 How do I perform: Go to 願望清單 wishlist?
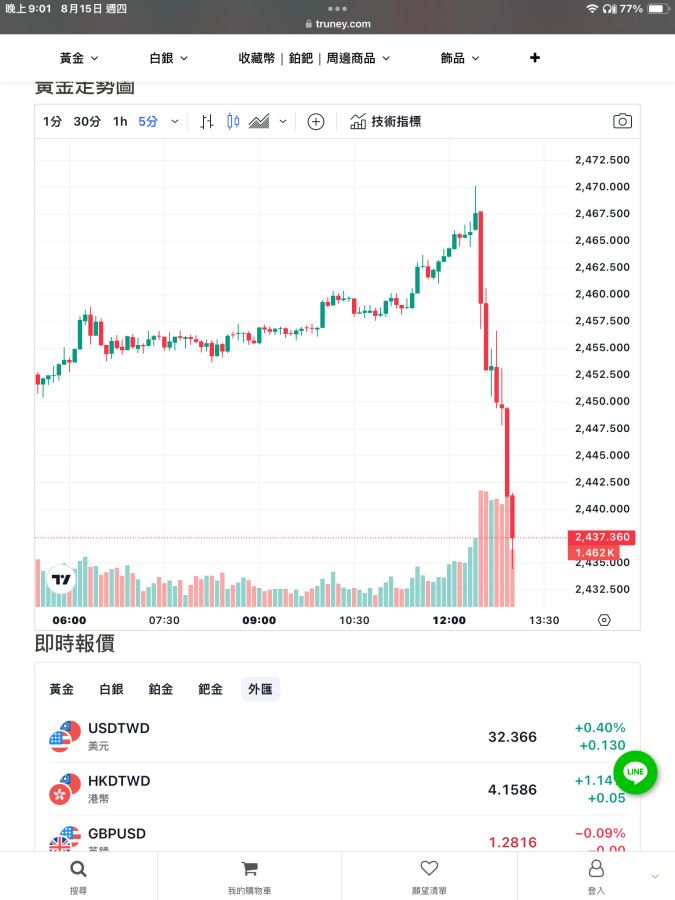pyautogui.click(x=429, y=876)
